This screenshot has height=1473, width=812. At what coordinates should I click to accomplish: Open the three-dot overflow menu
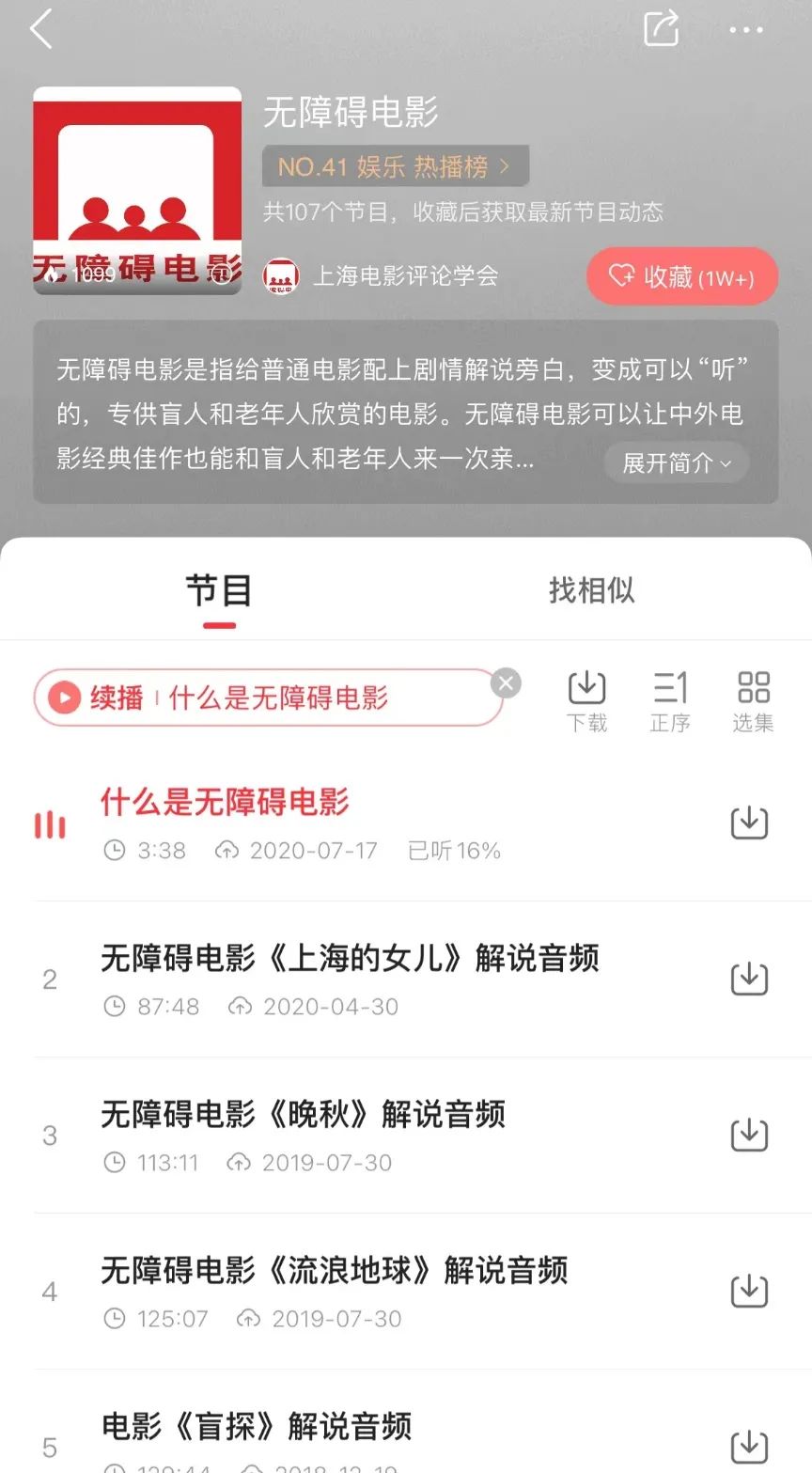tap(746, 30)
